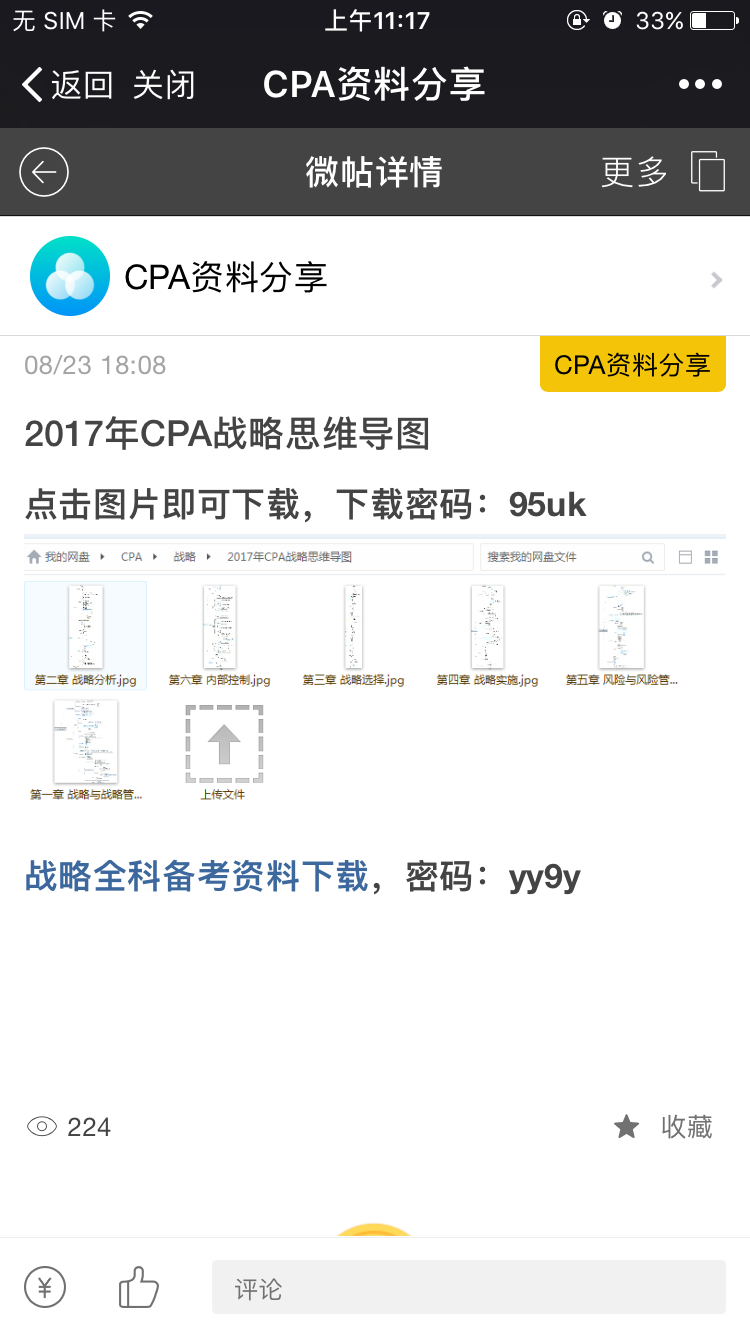Tap the circled back arrow
Screen dimensions: 750x1334
tap(44, 172)
